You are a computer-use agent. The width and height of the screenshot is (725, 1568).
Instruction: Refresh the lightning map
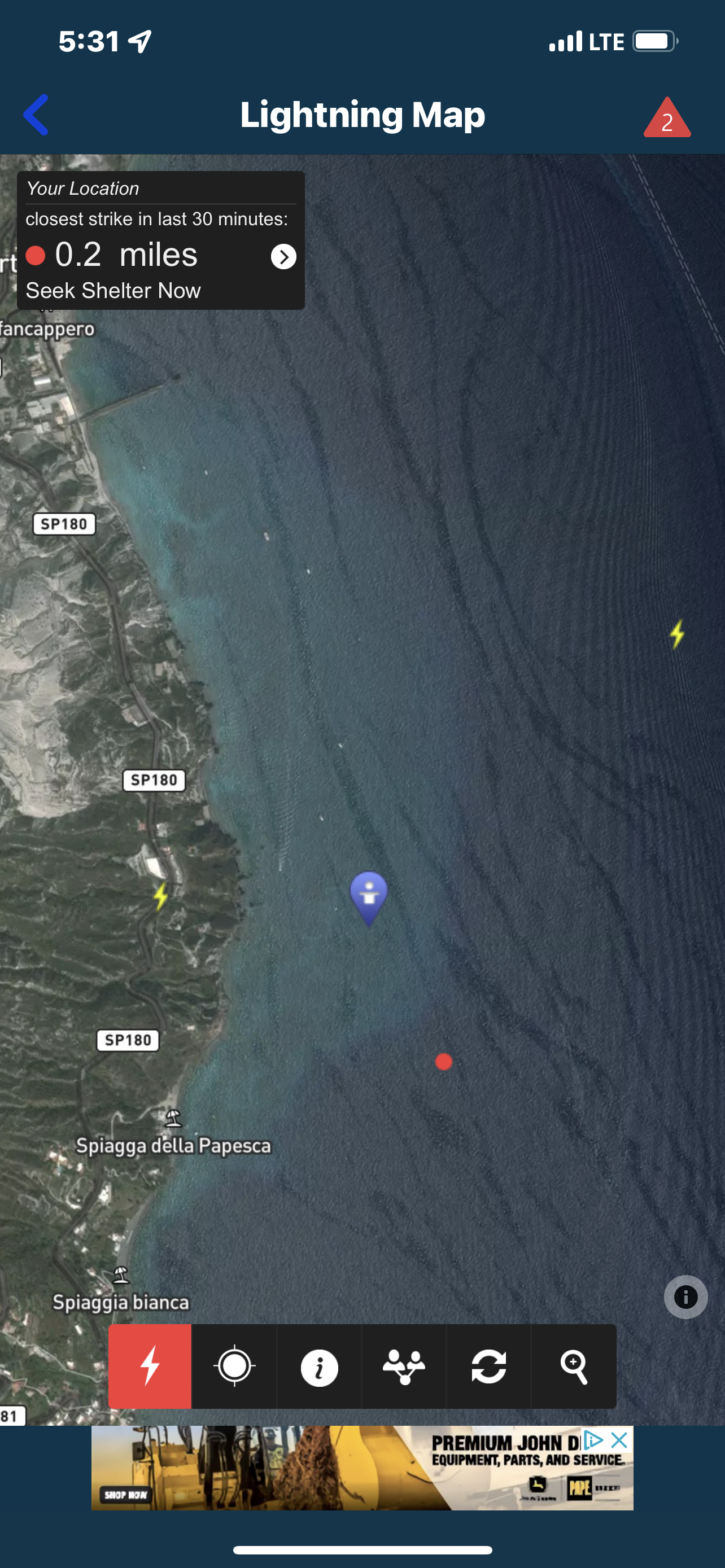coord(489,1366)
